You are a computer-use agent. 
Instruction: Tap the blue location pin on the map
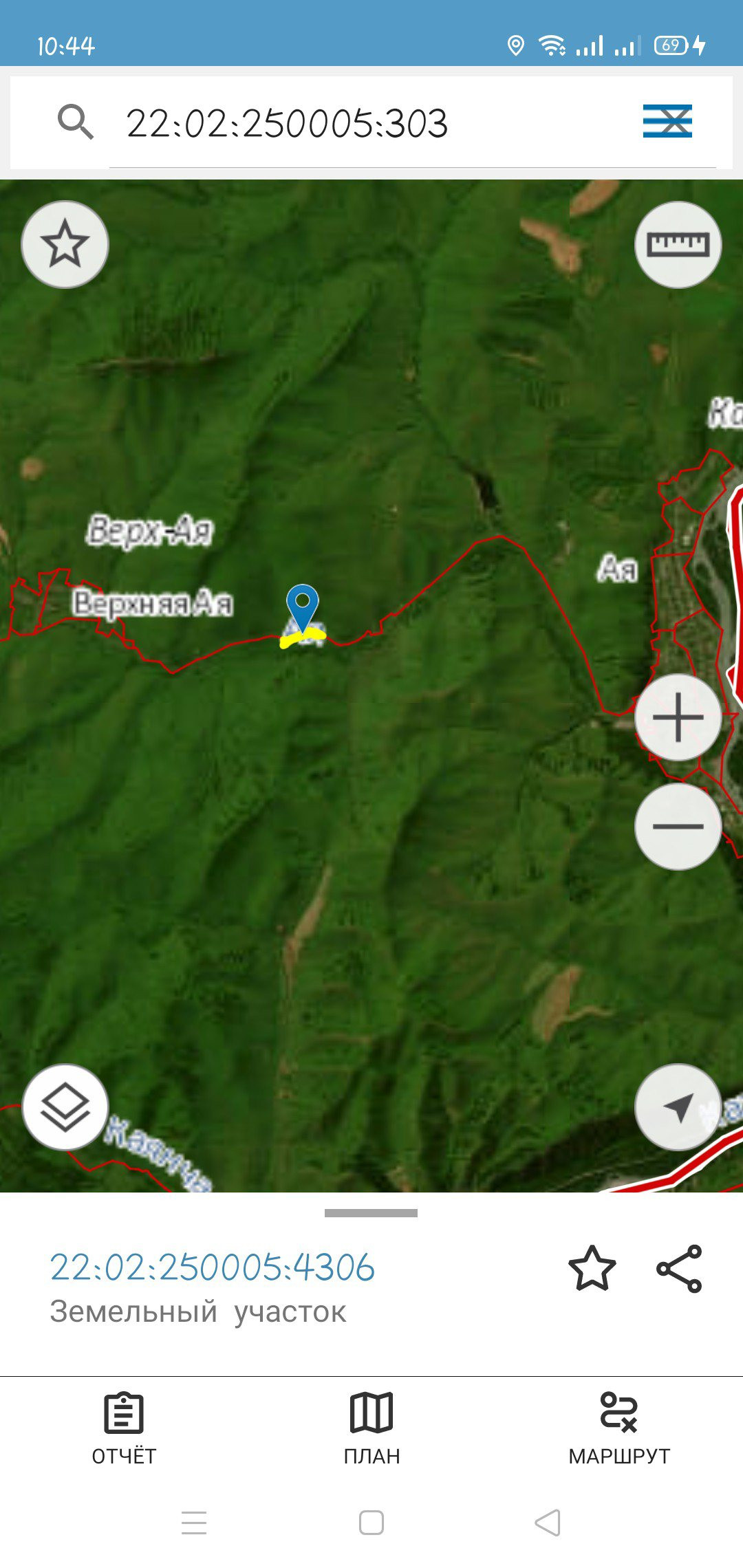coord(303,606)
